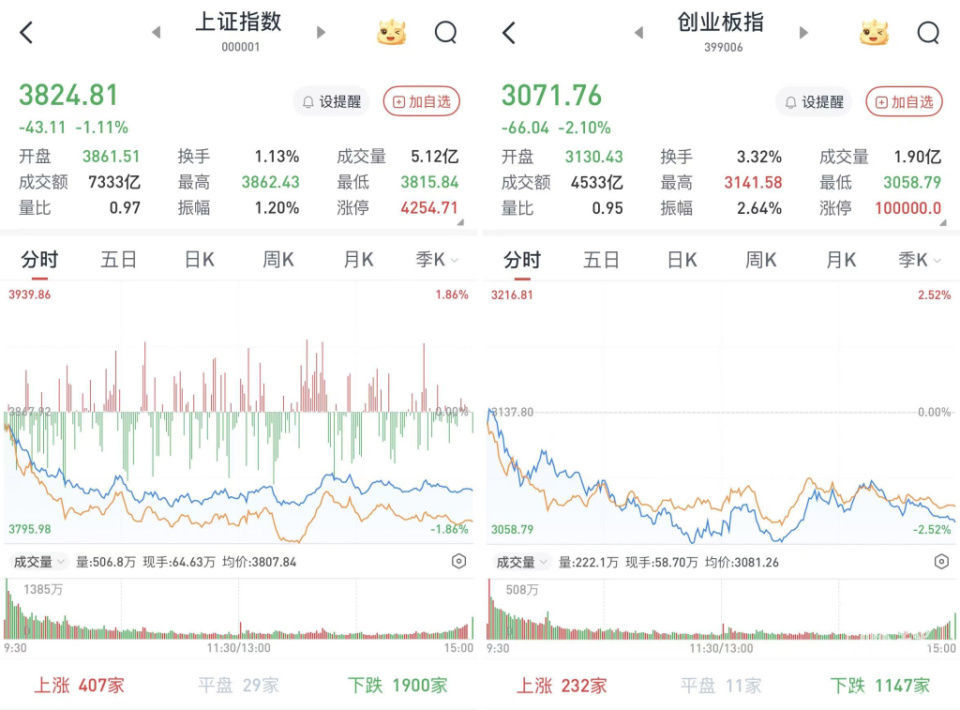Add 上证指数 to the watchlist

[x=422, y=101]
